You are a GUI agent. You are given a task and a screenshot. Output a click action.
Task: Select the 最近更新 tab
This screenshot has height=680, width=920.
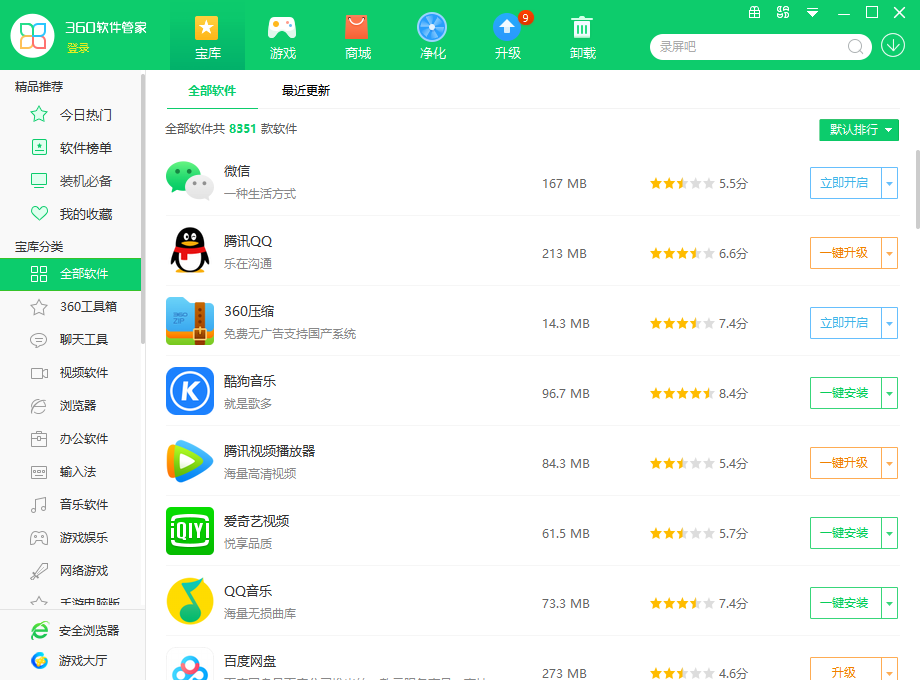305,91
